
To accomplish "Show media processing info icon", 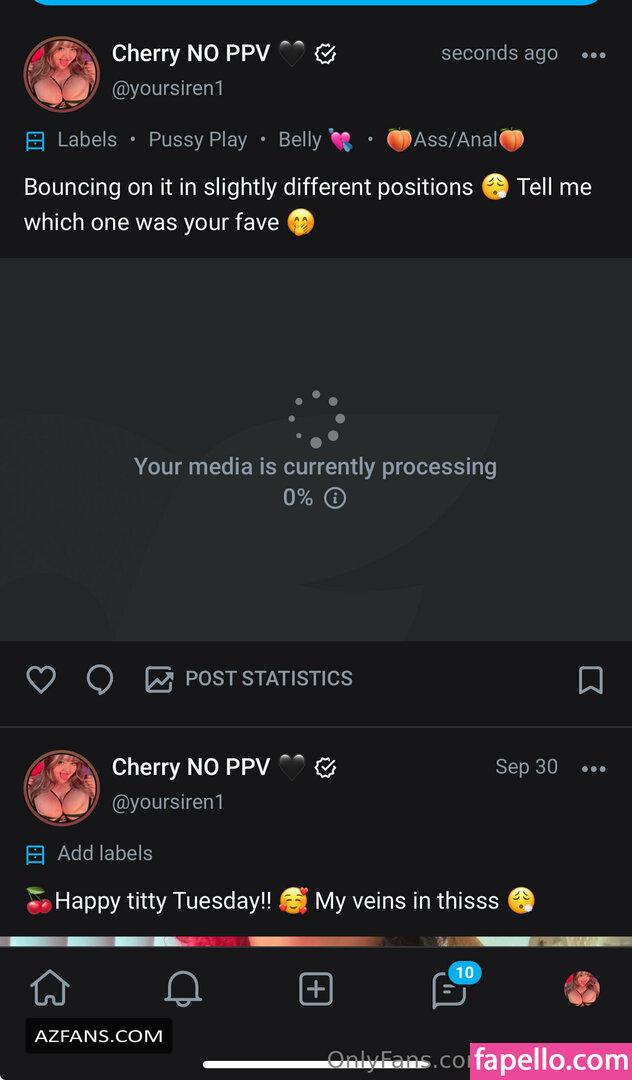I will click(336, 498).
